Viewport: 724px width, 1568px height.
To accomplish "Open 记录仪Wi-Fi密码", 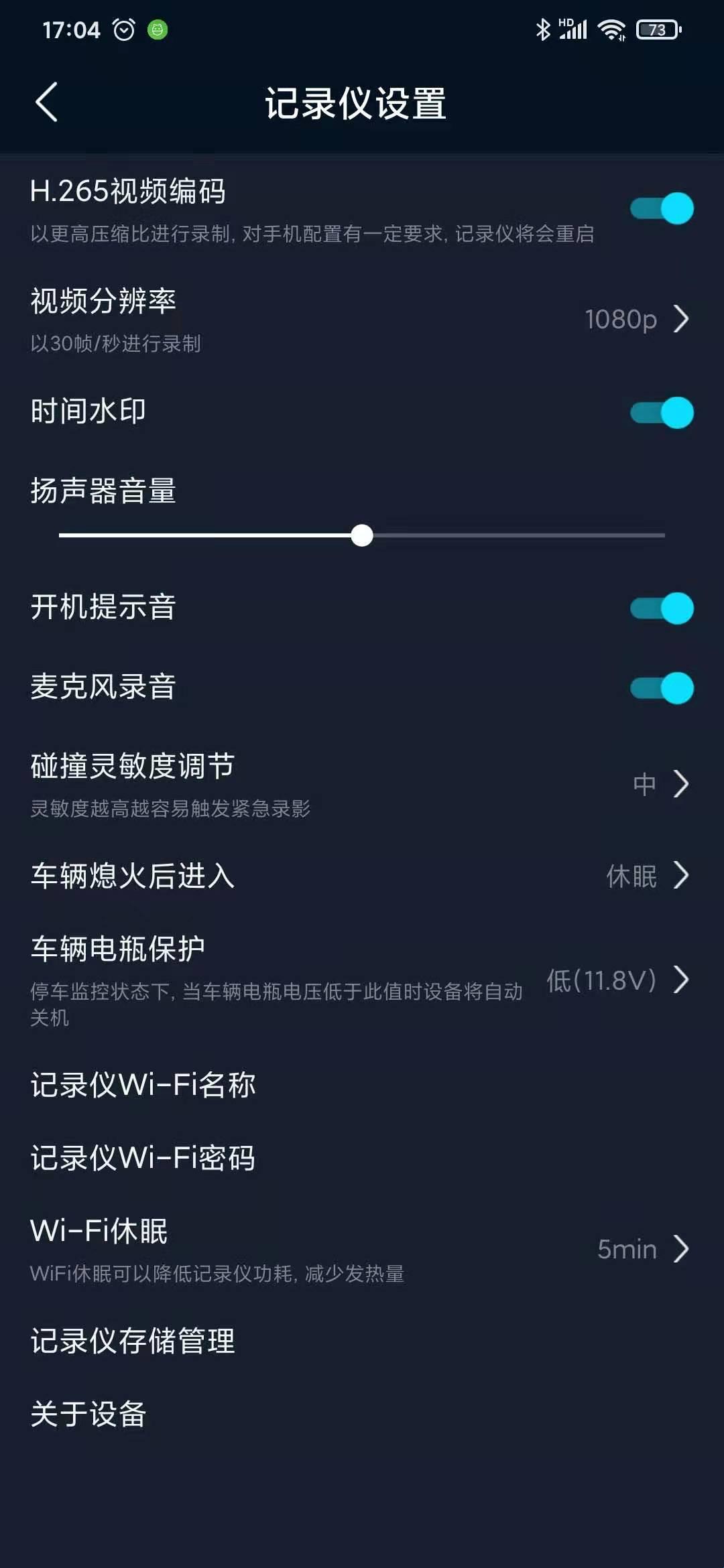I will tap(362, 1158).
